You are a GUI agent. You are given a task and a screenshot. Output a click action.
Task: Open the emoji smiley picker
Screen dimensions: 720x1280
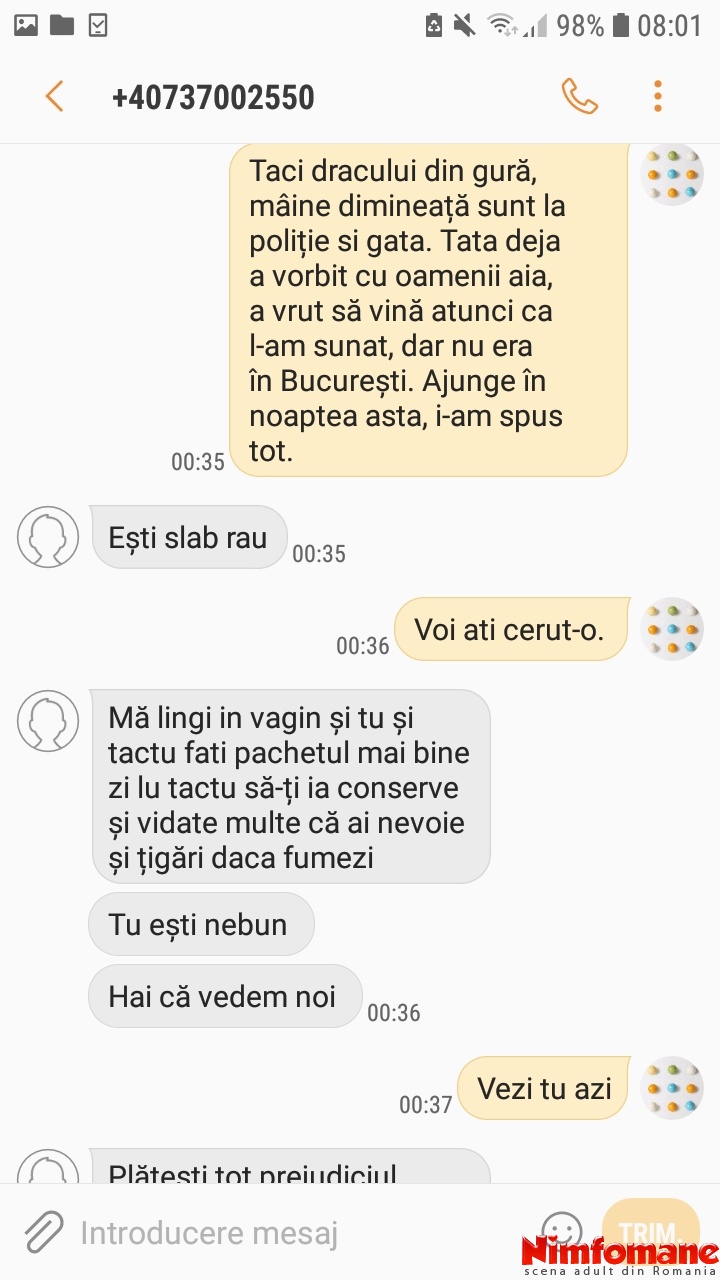[562, 1232]
